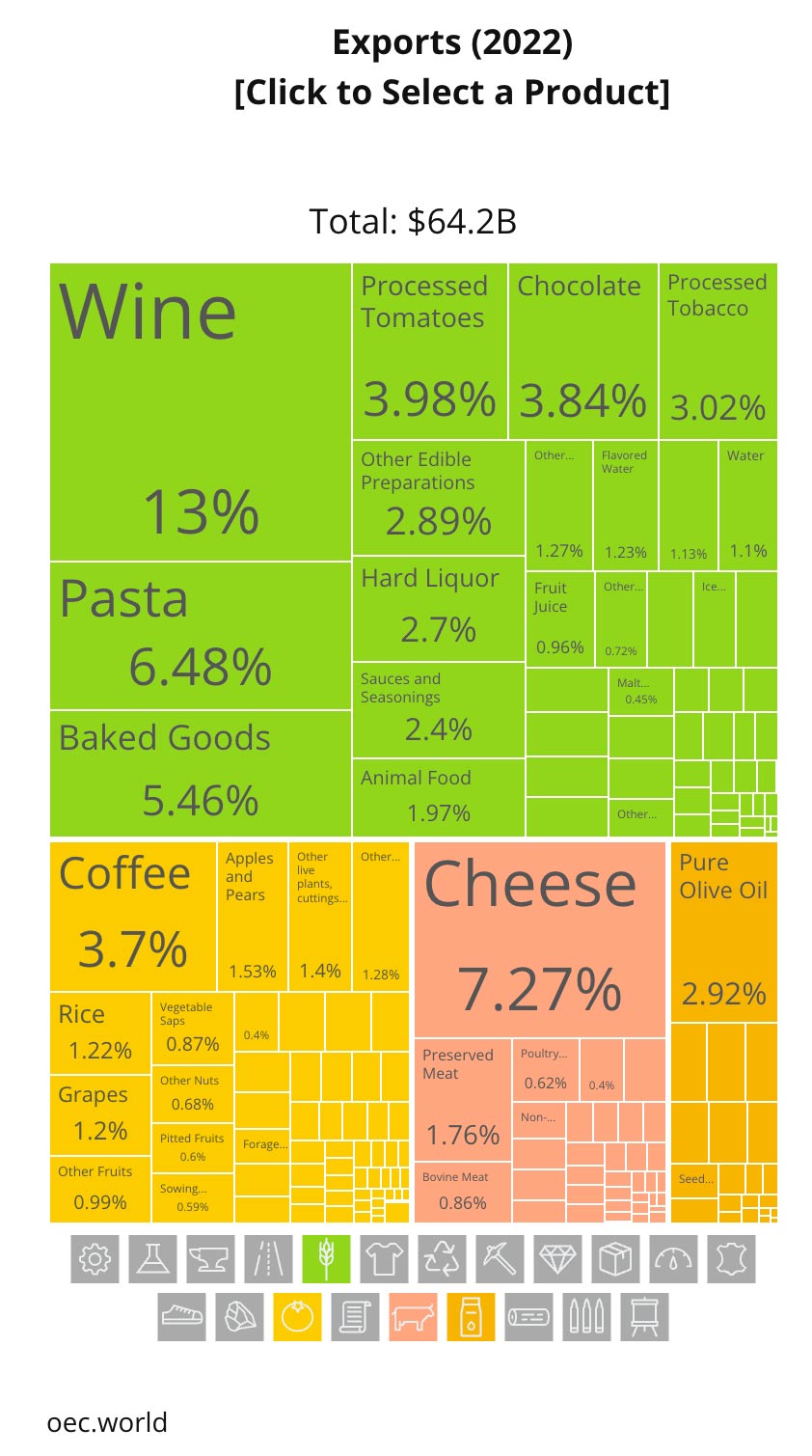812x1456 pixels.
Task: Toggle the animal products pig icon
Action: tap(413, 1317)
